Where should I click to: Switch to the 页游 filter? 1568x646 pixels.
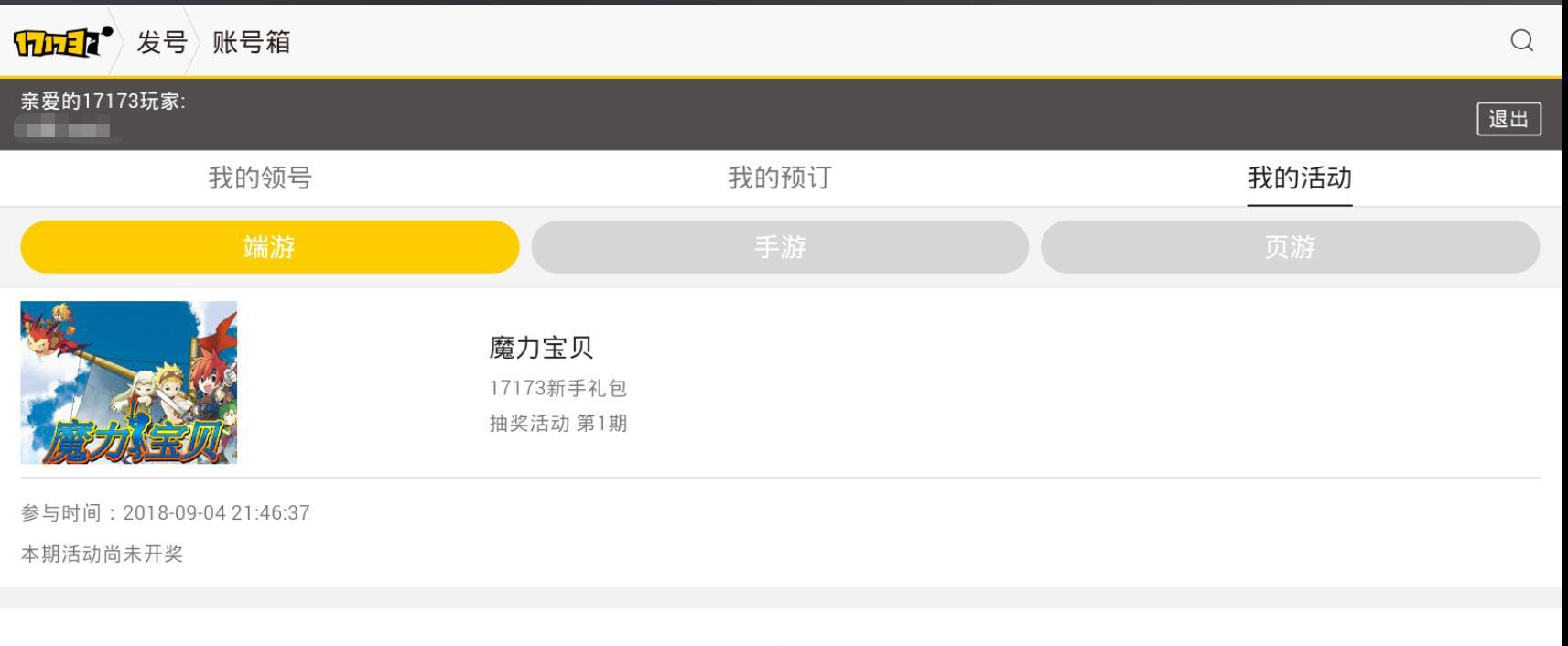[1289, 247]
